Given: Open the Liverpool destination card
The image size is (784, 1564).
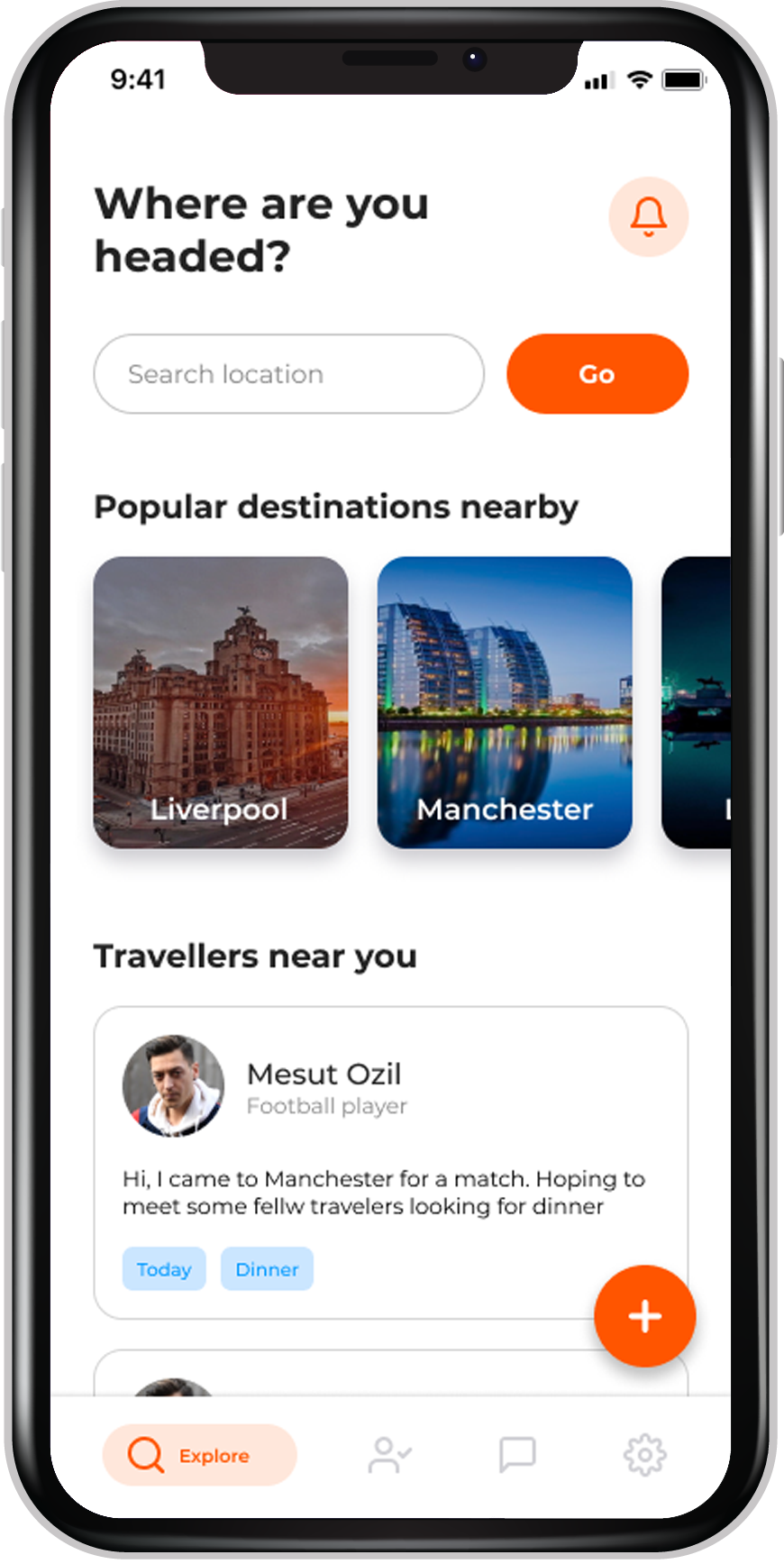Looking at the screenshot, I should [x=221, y=702].
